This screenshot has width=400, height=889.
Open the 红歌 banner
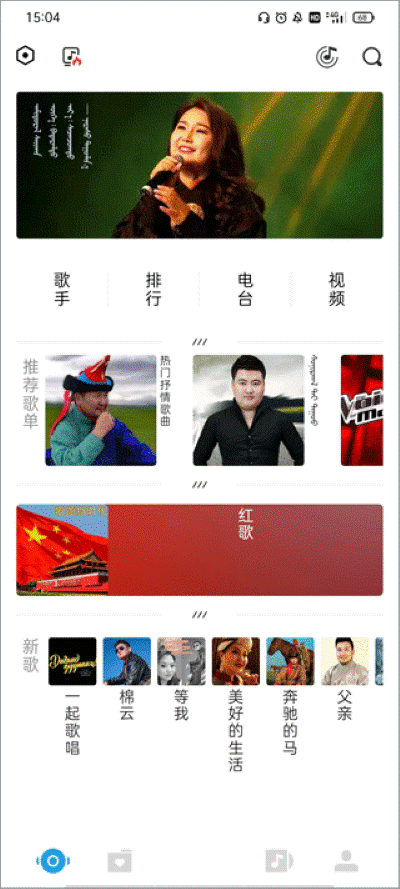[199, 550]
